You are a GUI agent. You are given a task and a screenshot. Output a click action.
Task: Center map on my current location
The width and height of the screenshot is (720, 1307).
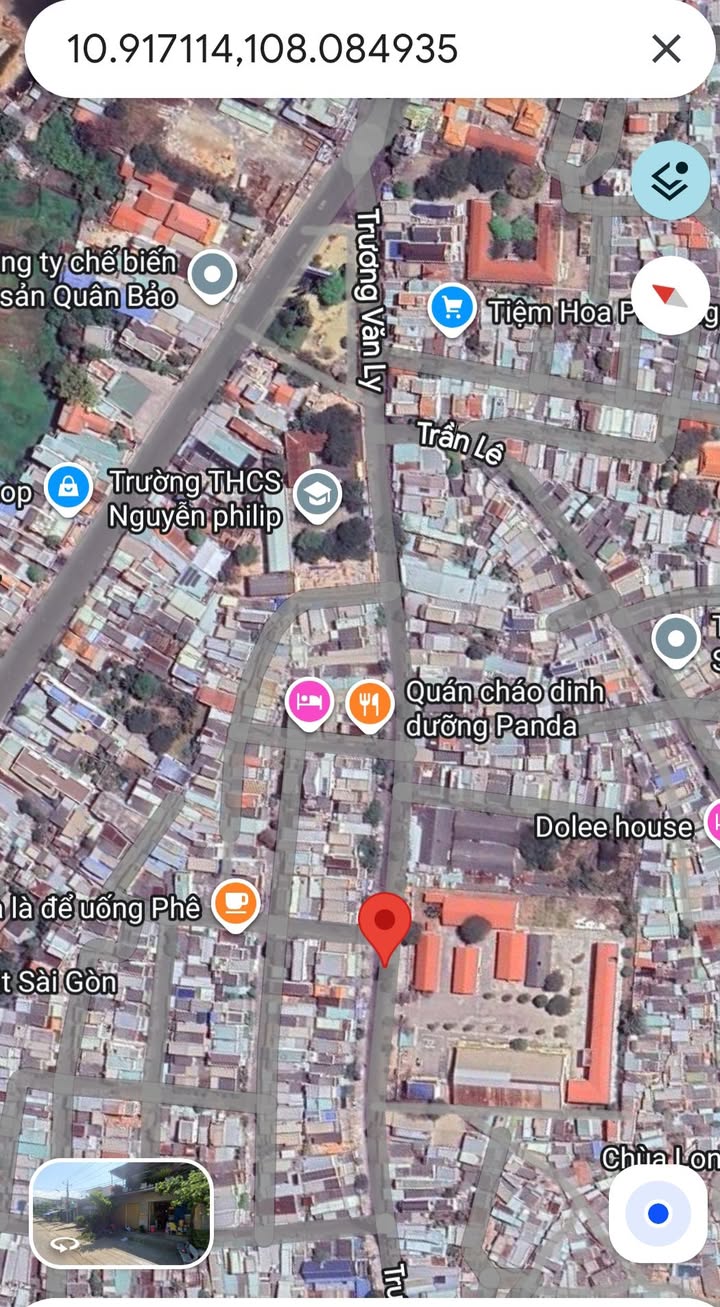coord(657,1213)
